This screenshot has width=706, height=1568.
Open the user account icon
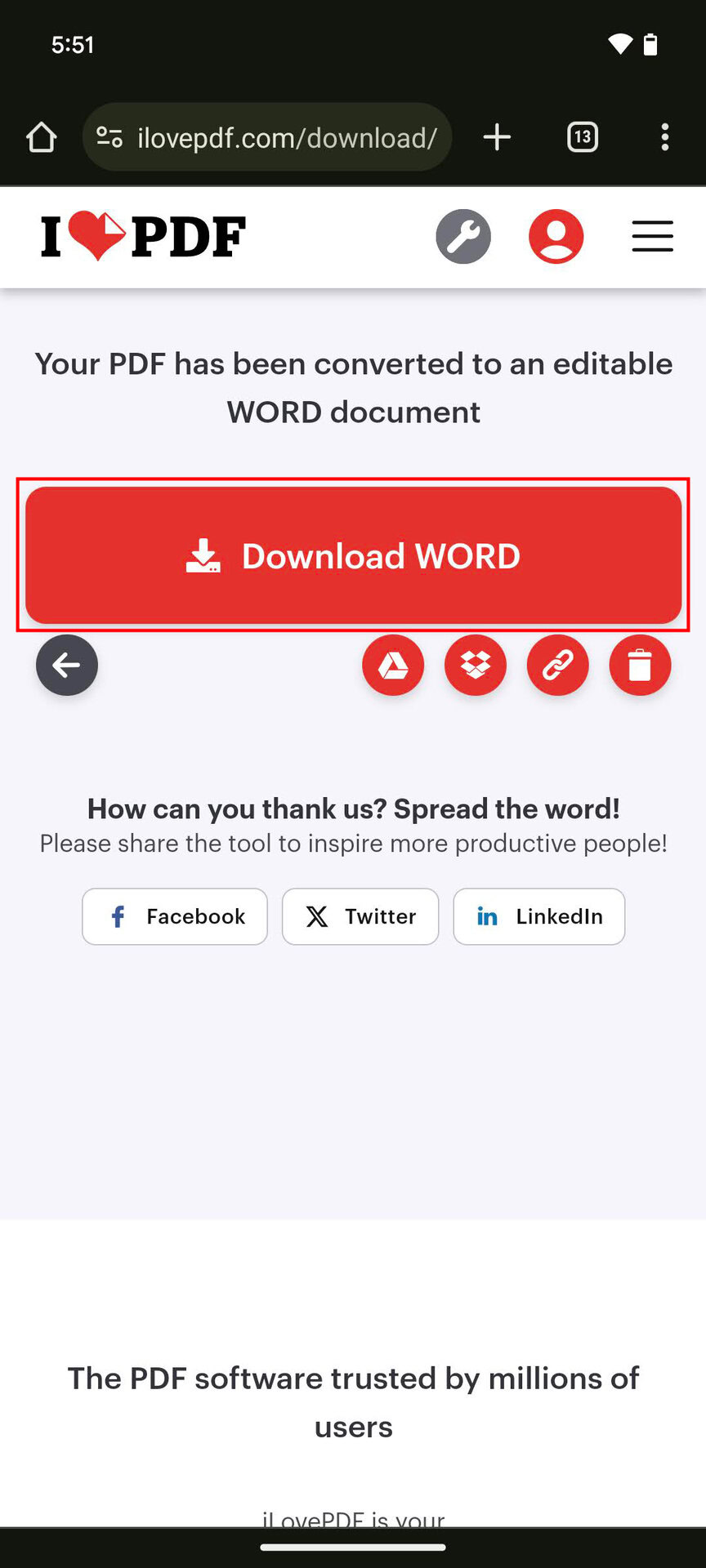pyautogui.click(x=556, y=237)
